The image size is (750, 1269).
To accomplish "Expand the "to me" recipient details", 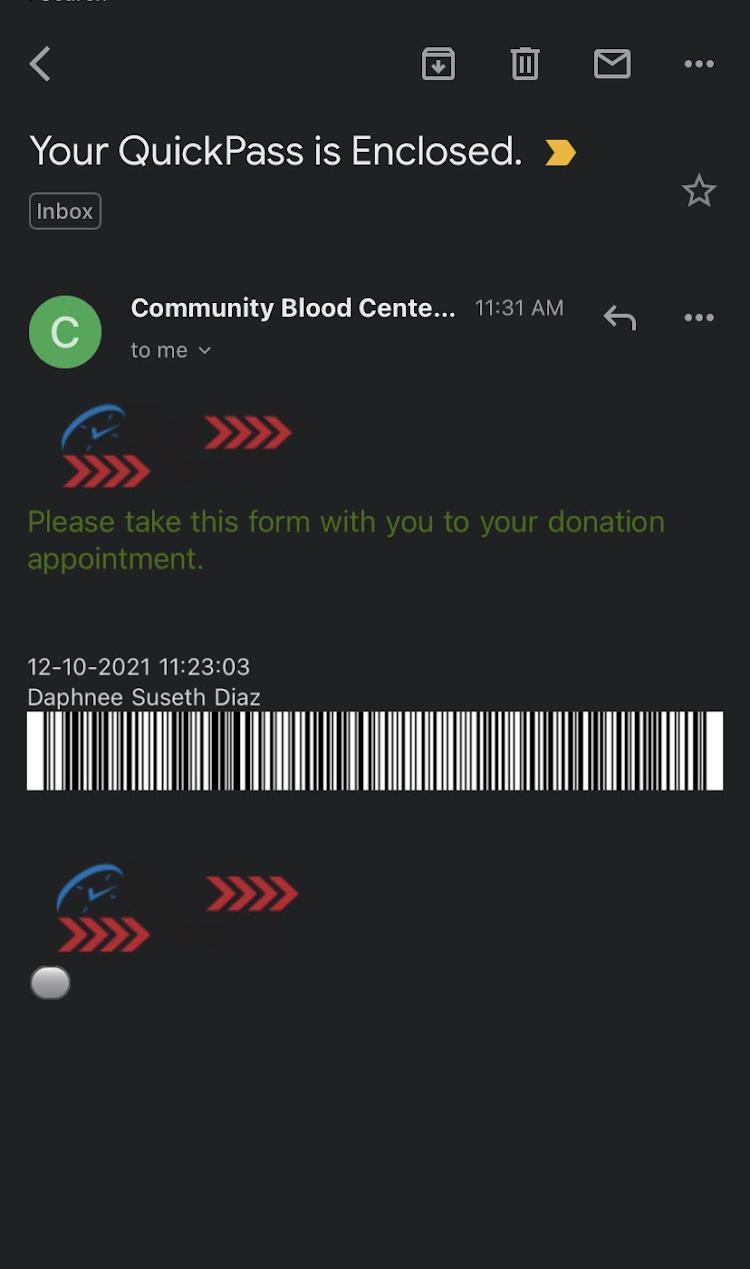I will click(171, 350).
